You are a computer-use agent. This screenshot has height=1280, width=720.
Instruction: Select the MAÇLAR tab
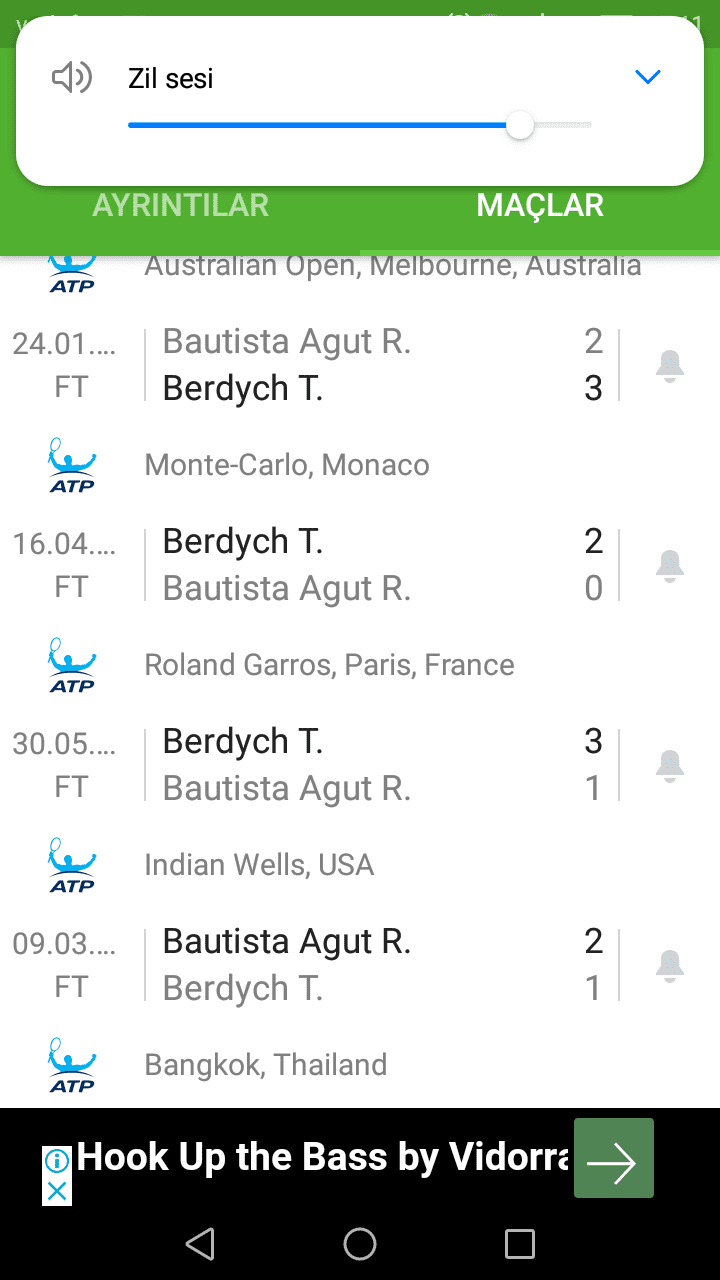click(540, 205)
